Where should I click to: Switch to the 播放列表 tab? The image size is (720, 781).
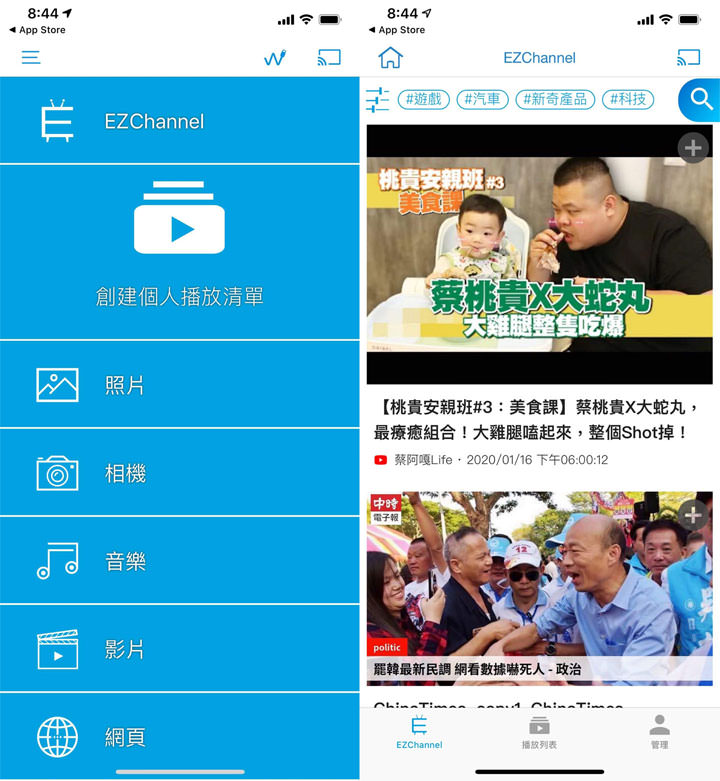point(539,732)
